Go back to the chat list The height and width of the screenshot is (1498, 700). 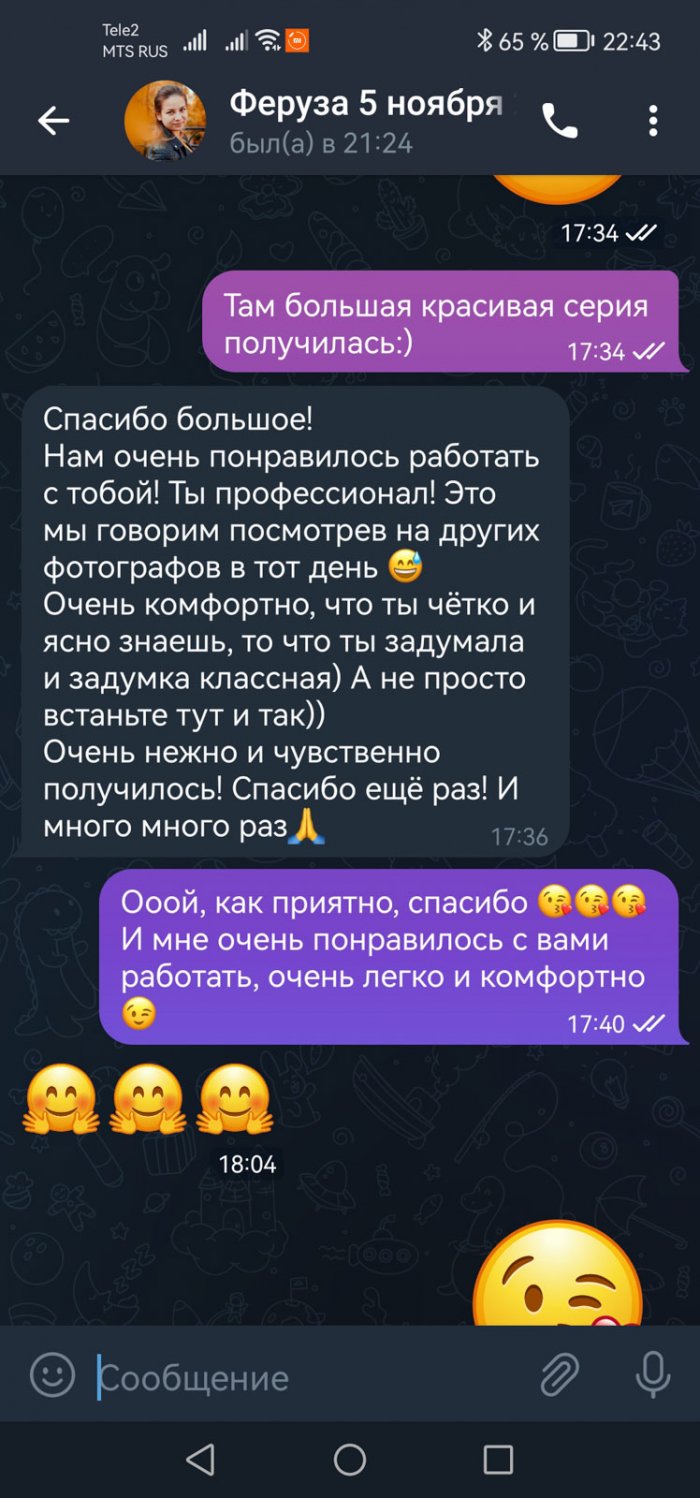tap(53, 121)
